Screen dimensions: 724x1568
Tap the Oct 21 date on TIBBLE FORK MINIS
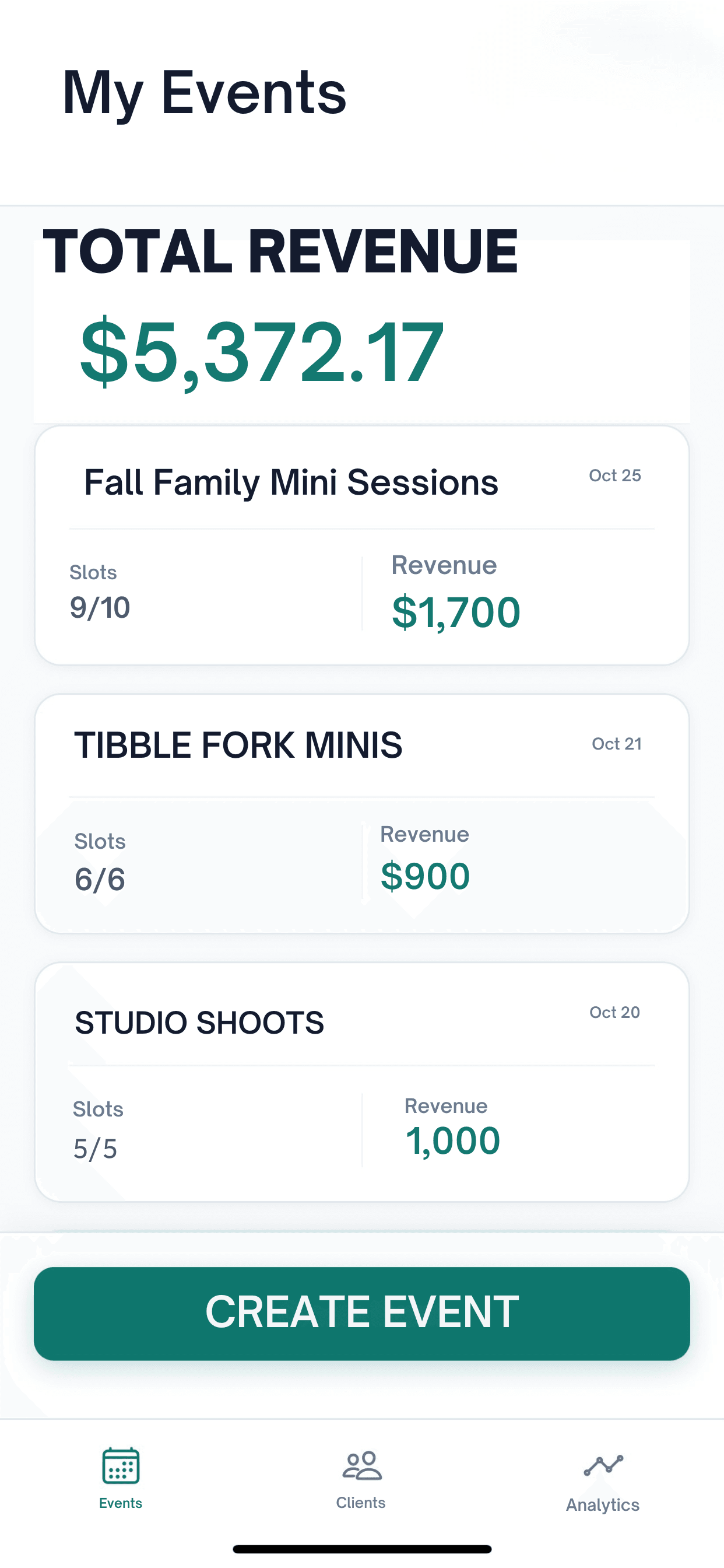pyautogui.click(x=617, y=743)
